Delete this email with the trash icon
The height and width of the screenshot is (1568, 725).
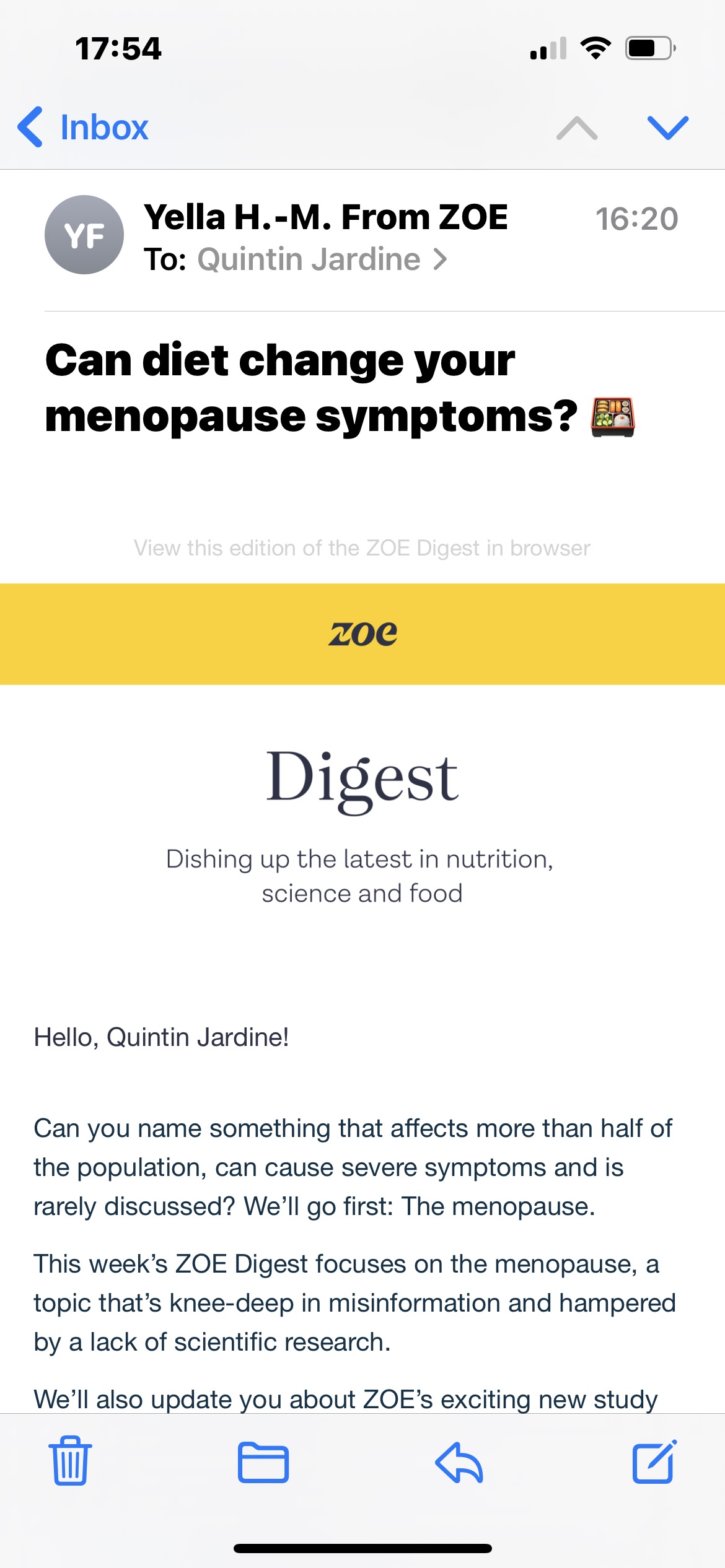point(70,1461)
